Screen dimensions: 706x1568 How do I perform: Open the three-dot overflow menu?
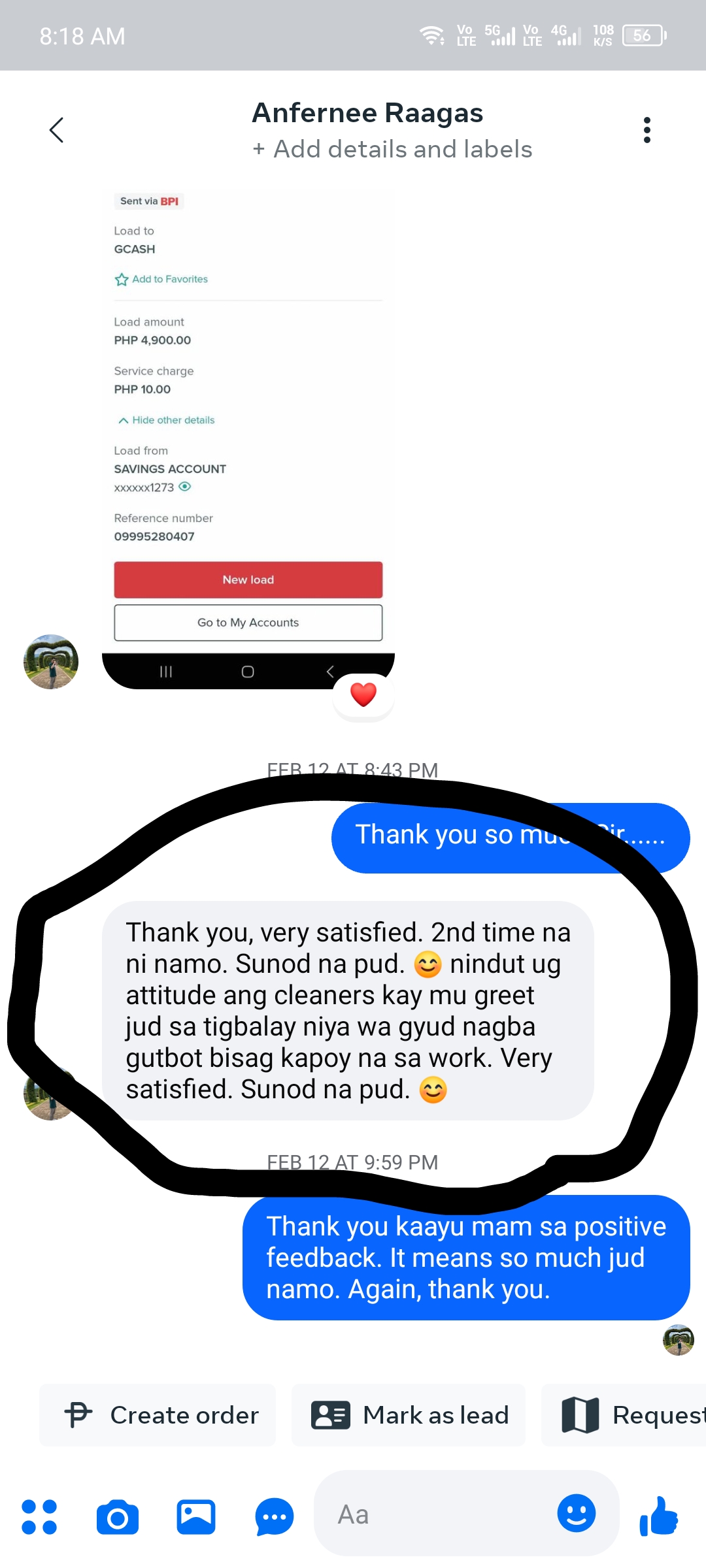(x=647, y=130)
